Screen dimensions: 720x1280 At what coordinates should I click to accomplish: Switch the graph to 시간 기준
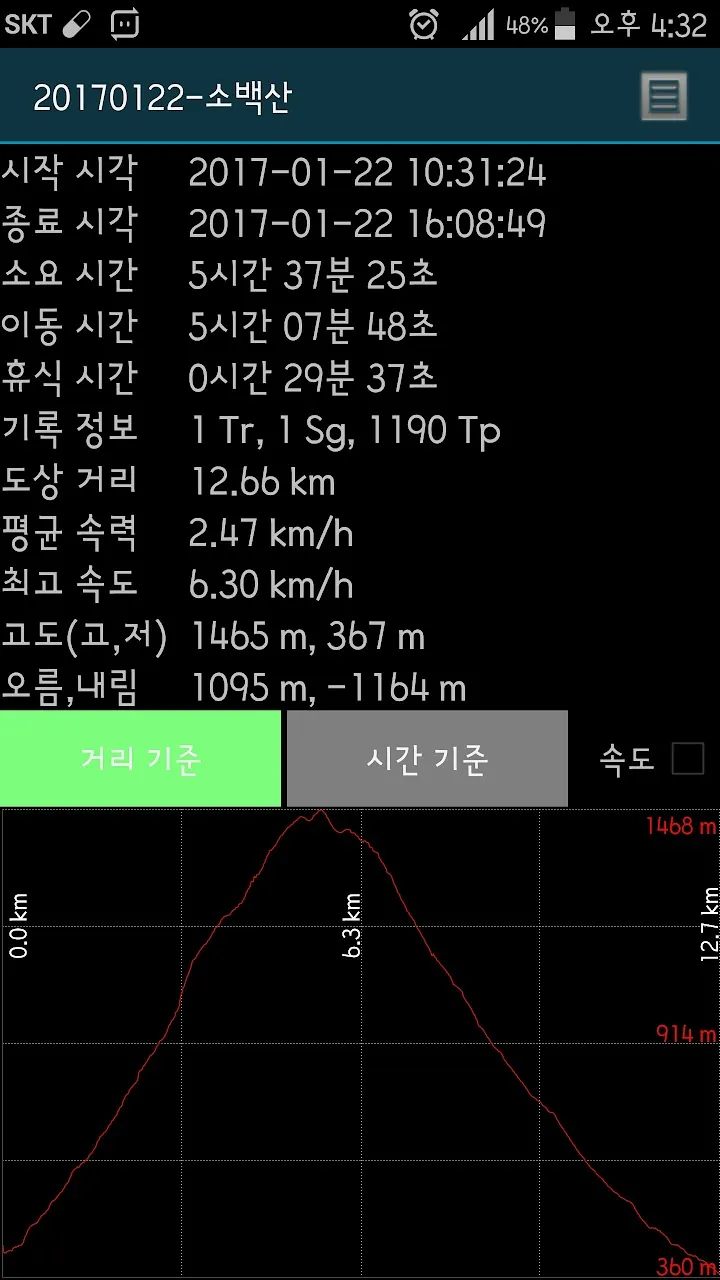pyautogui.click(x=427, y=759)
